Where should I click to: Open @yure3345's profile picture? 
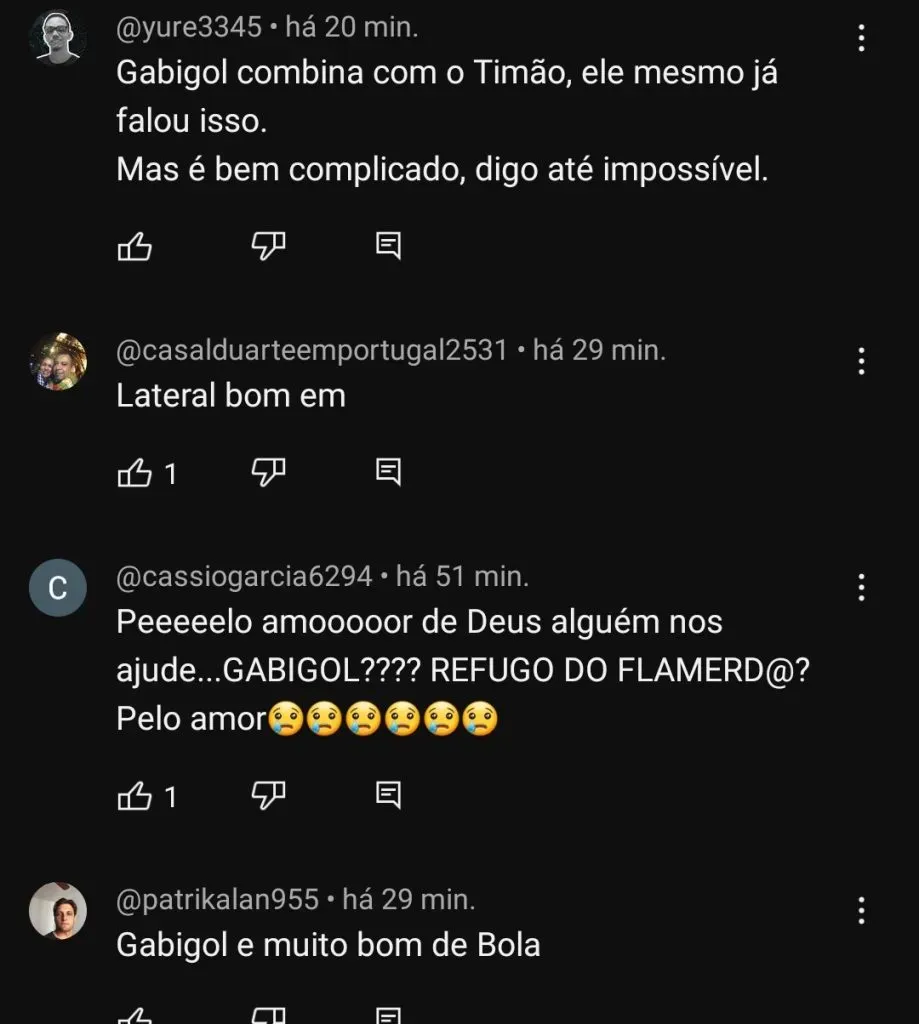(58, 39)
